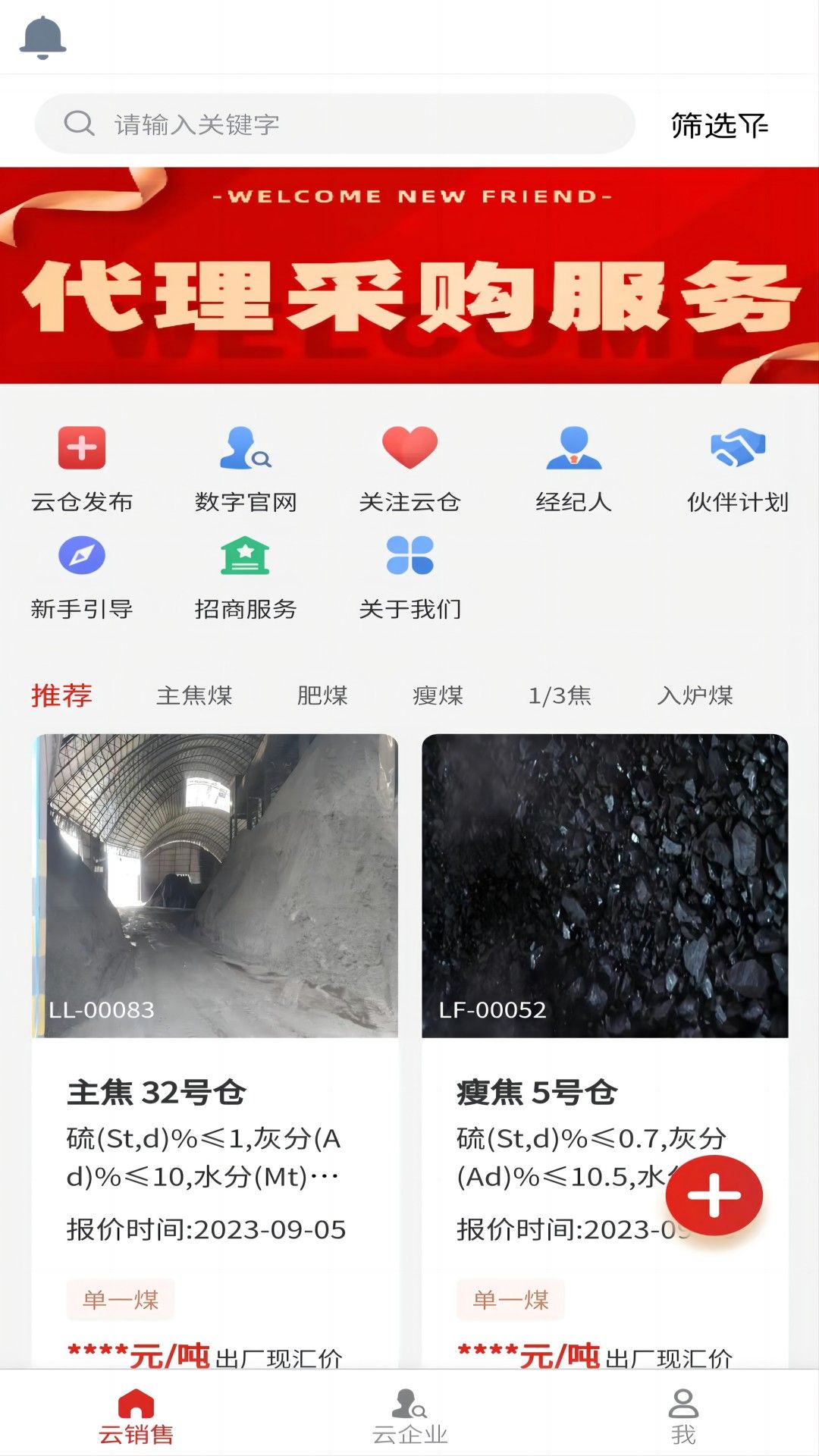View the 瘦煤 category
This screenshot has height=1456, width=819.
click(439, 695)
